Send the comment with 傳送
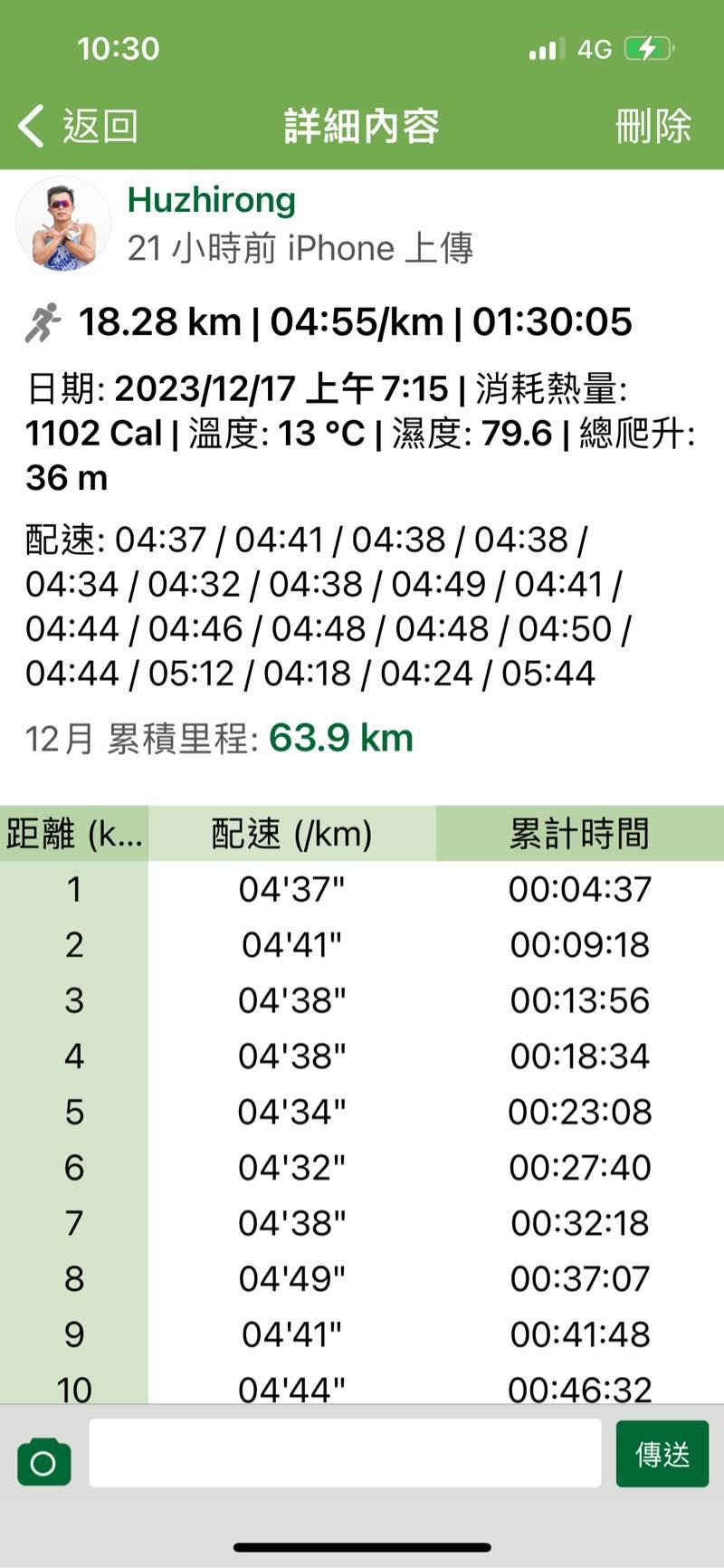The height and width of the screenshot is (1568, 724). tap(662, 1454)
